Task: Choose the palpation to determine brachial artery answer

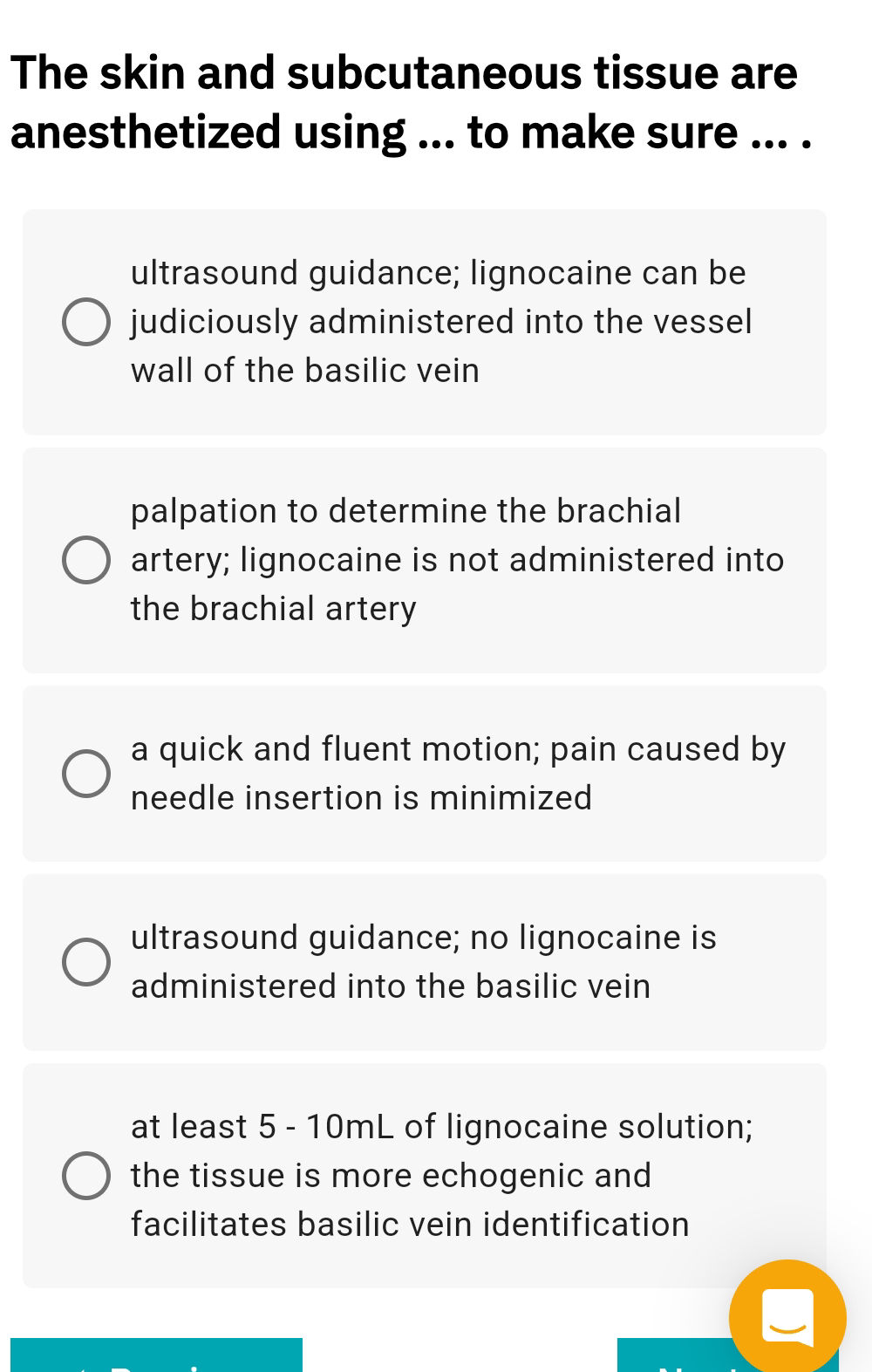Action: click(x=86, y=560)
